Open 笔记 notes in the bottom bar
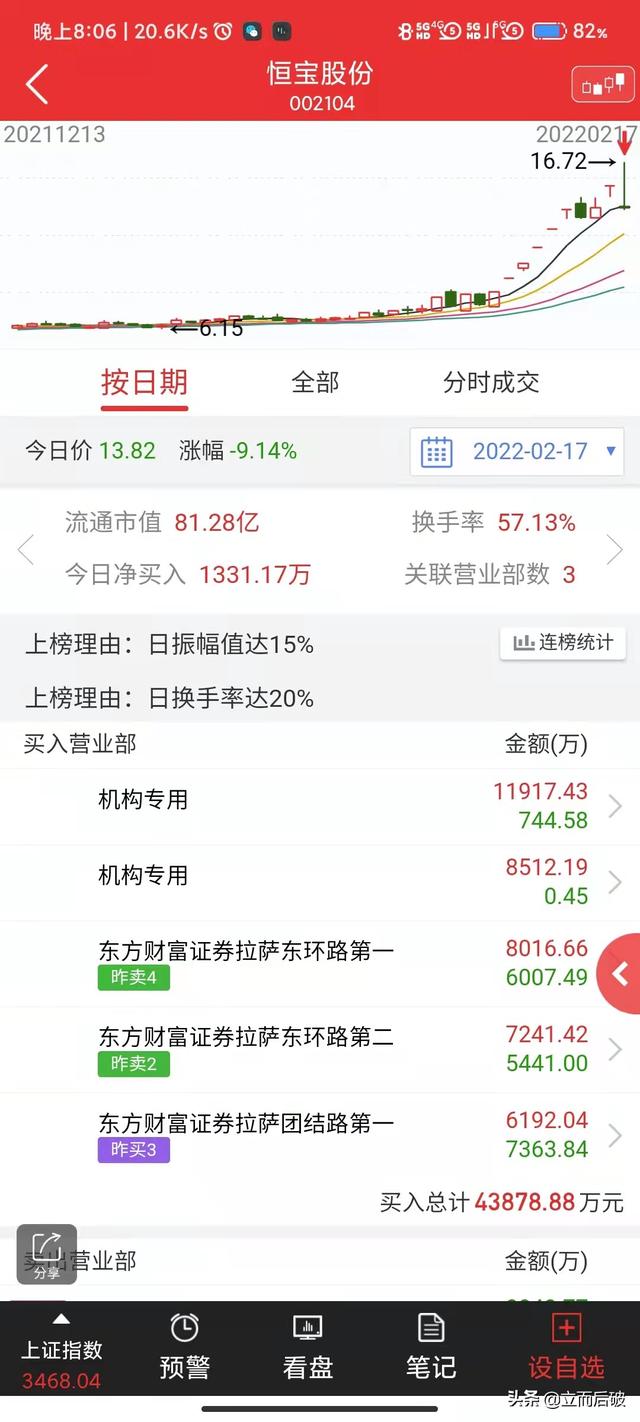 click(x=431, y=1346)
